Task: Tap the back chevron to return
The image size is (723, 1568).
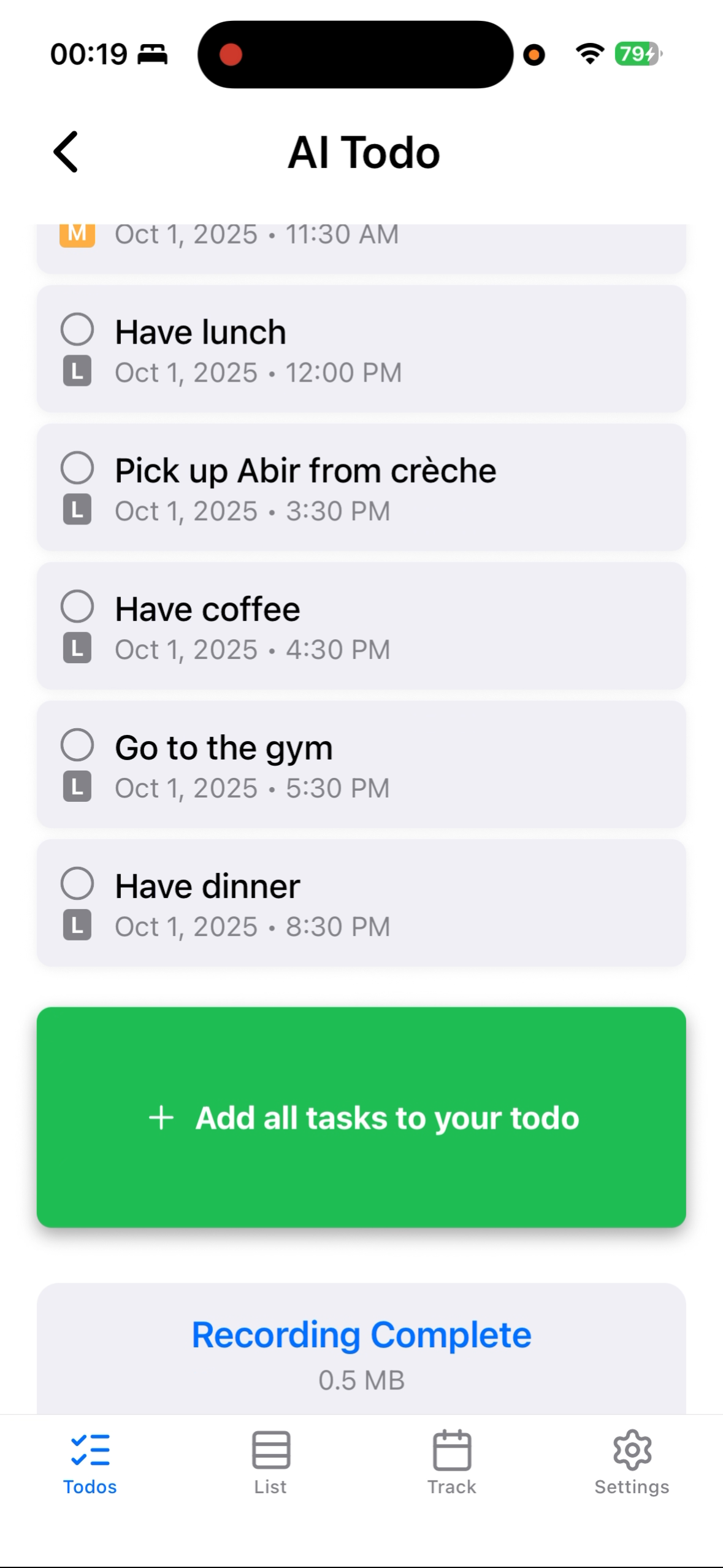Action: [66, 152]
